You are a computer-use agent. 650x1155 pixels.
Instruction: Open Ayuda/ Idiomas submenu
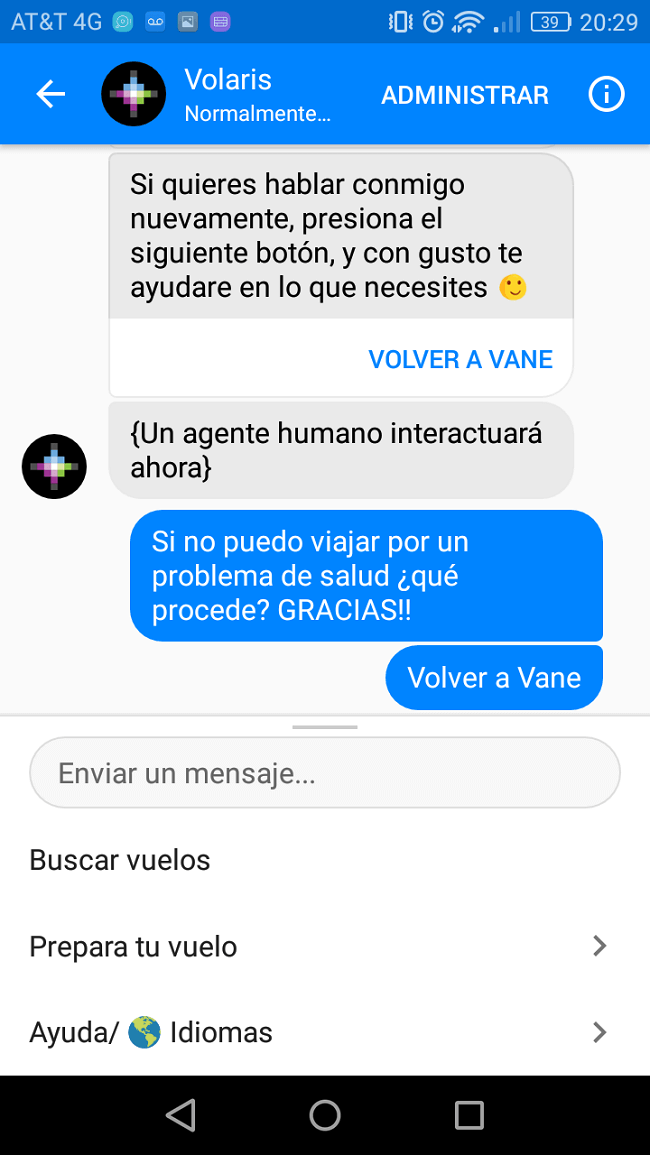318,1032
